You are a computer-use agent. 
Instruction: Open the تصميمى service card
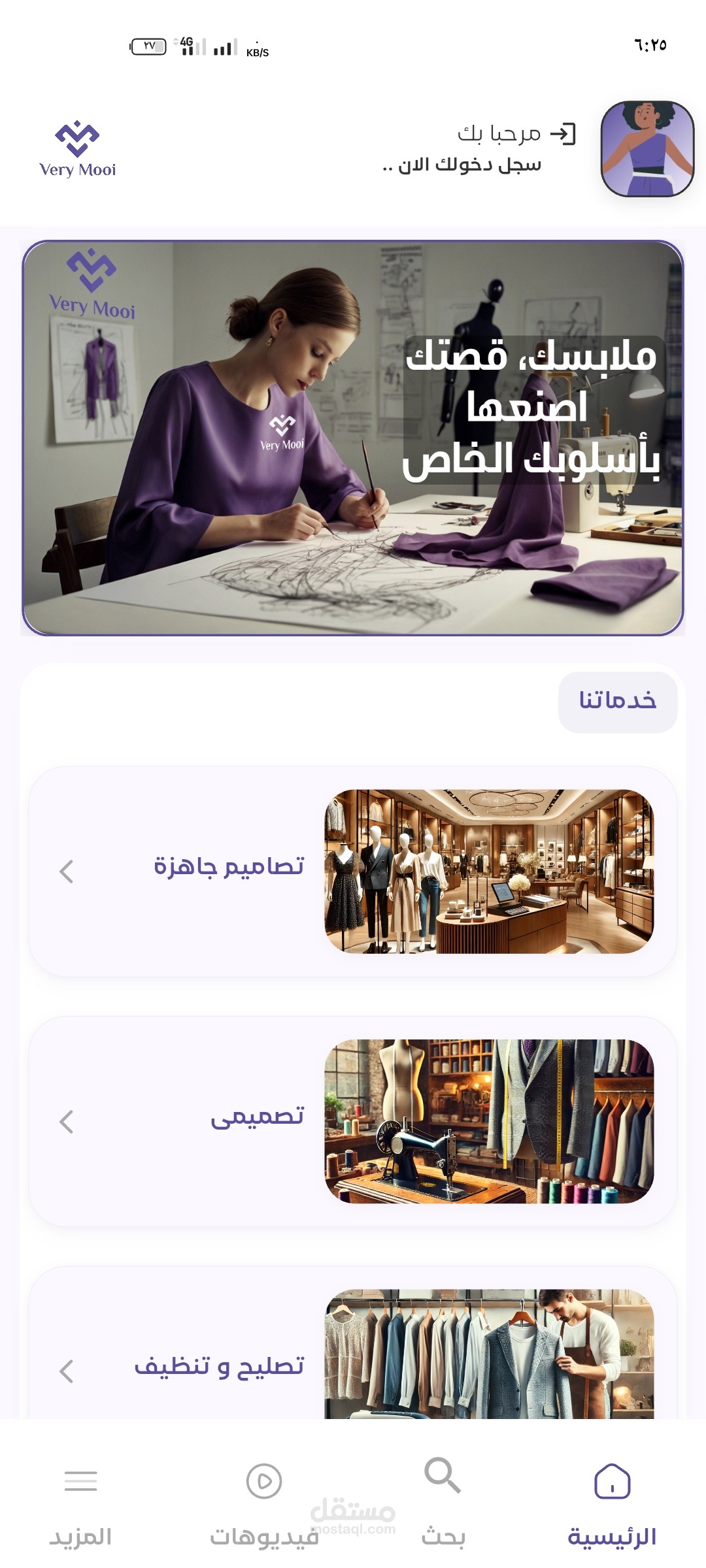[353, 1121]
